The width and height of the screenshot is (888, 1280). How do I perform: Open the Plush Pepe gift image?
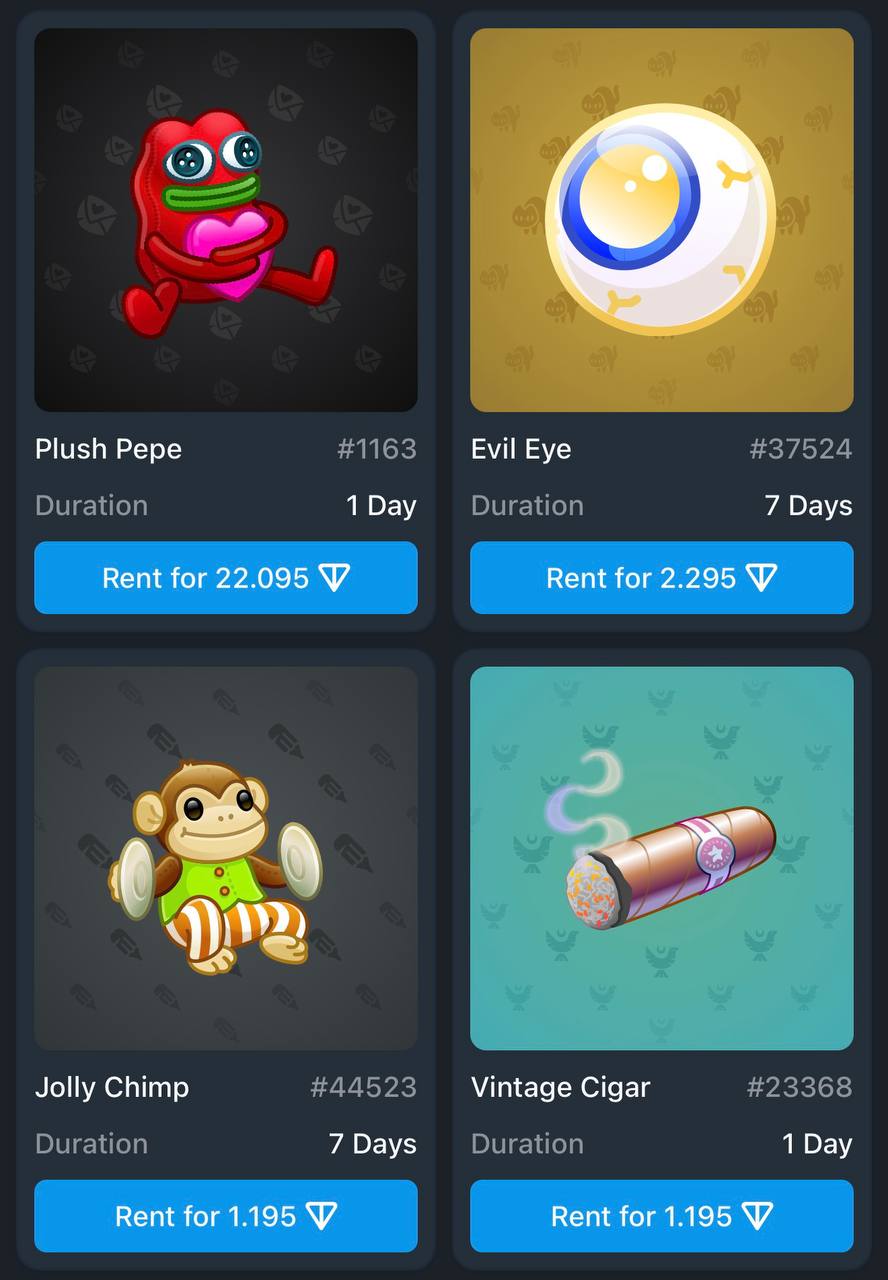point(226,220)
